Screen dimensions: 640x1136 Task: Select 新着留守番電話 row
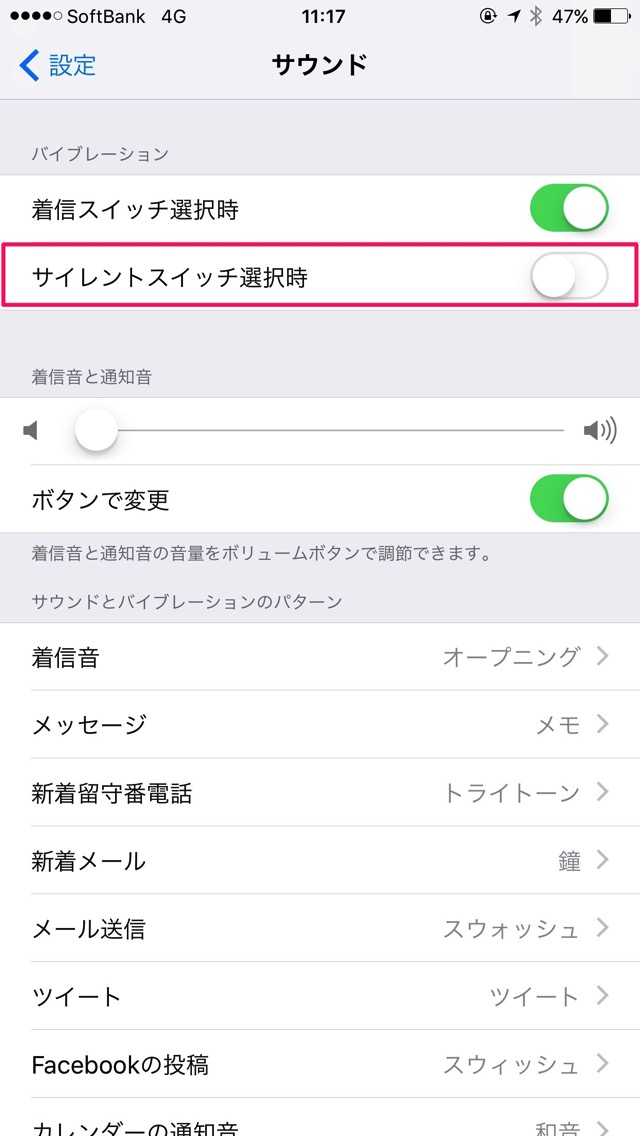pyautogui.click(x=320, y=793)
